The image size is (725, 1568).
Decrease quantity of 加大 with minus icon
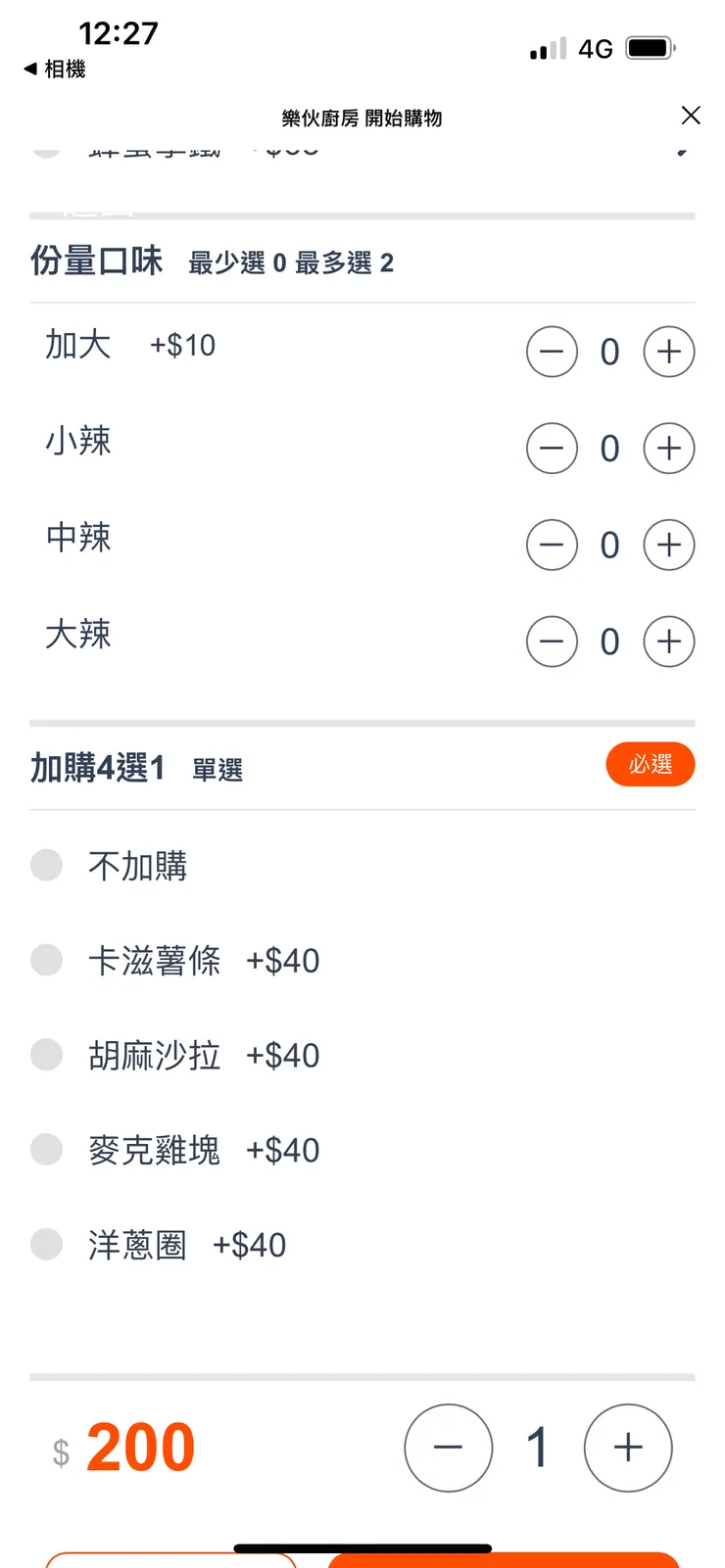tap(552, 352)
